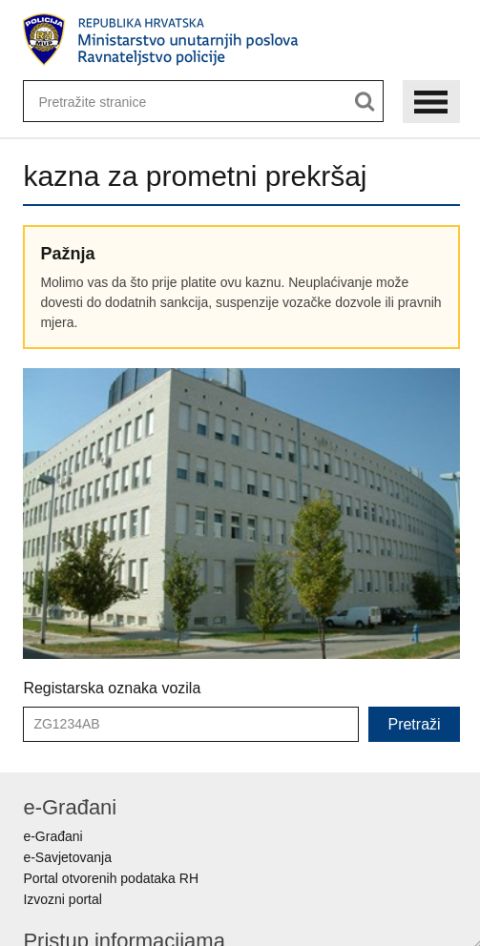Visit Portal otvorenih podataka RH
This screenshot has height=946, width=480.
[x=111, y=878]
